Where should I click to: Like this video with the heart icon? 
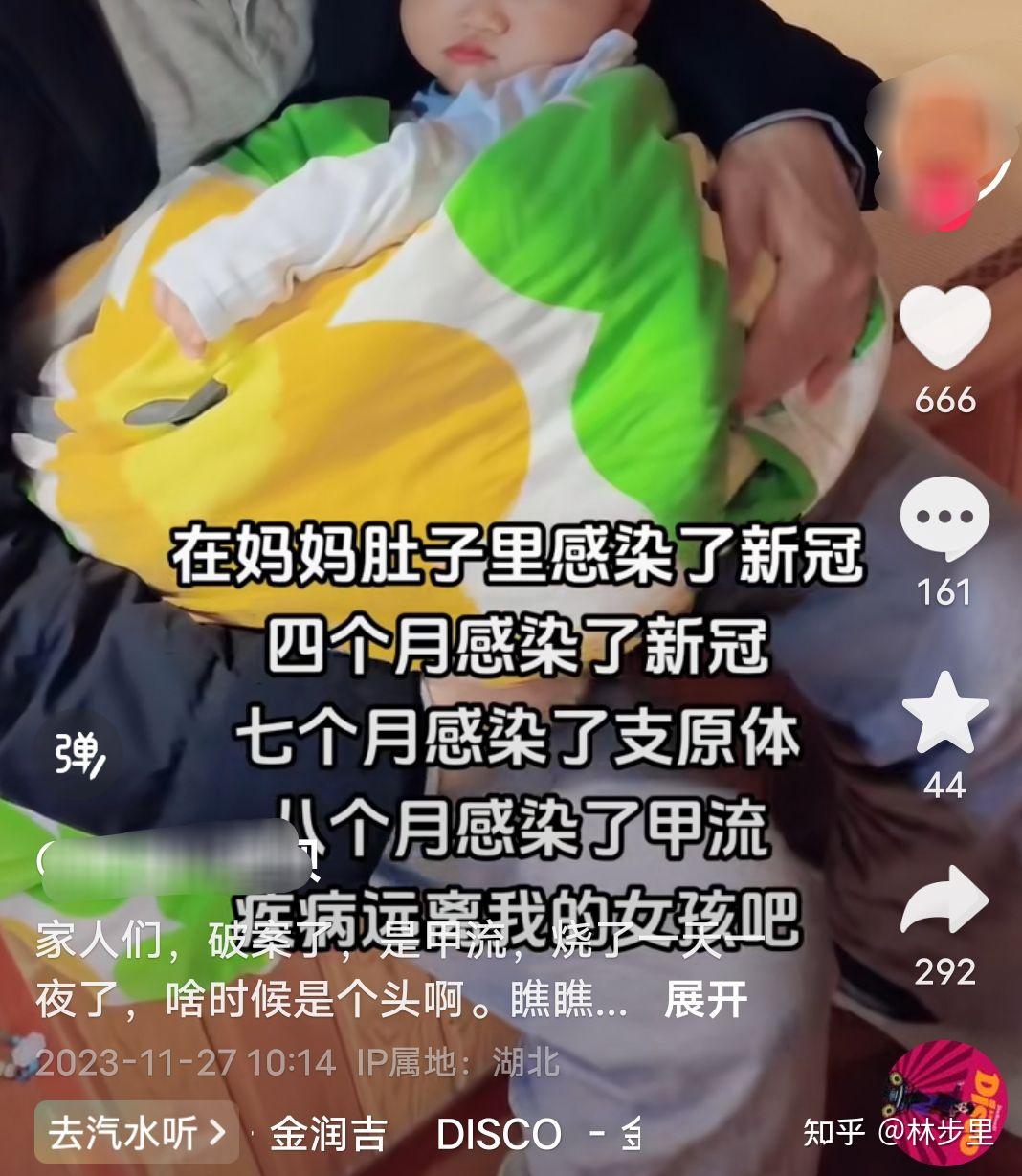pyautogui.click(x=945, y=327)
